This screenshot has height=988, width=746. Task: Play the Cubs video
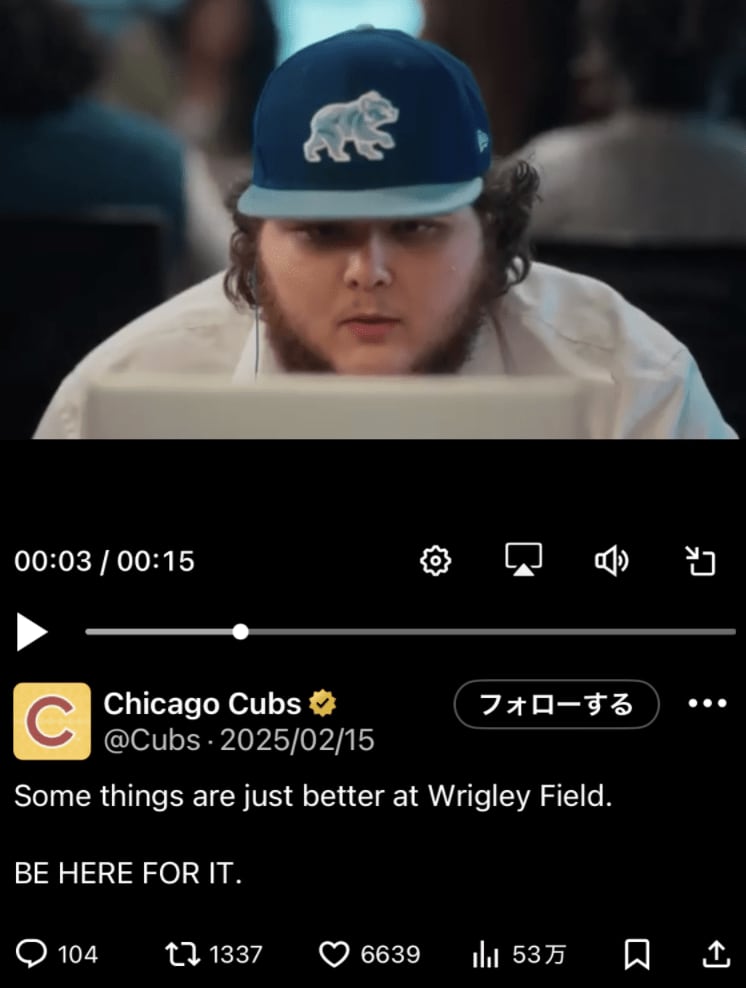[x=32, y=632]
